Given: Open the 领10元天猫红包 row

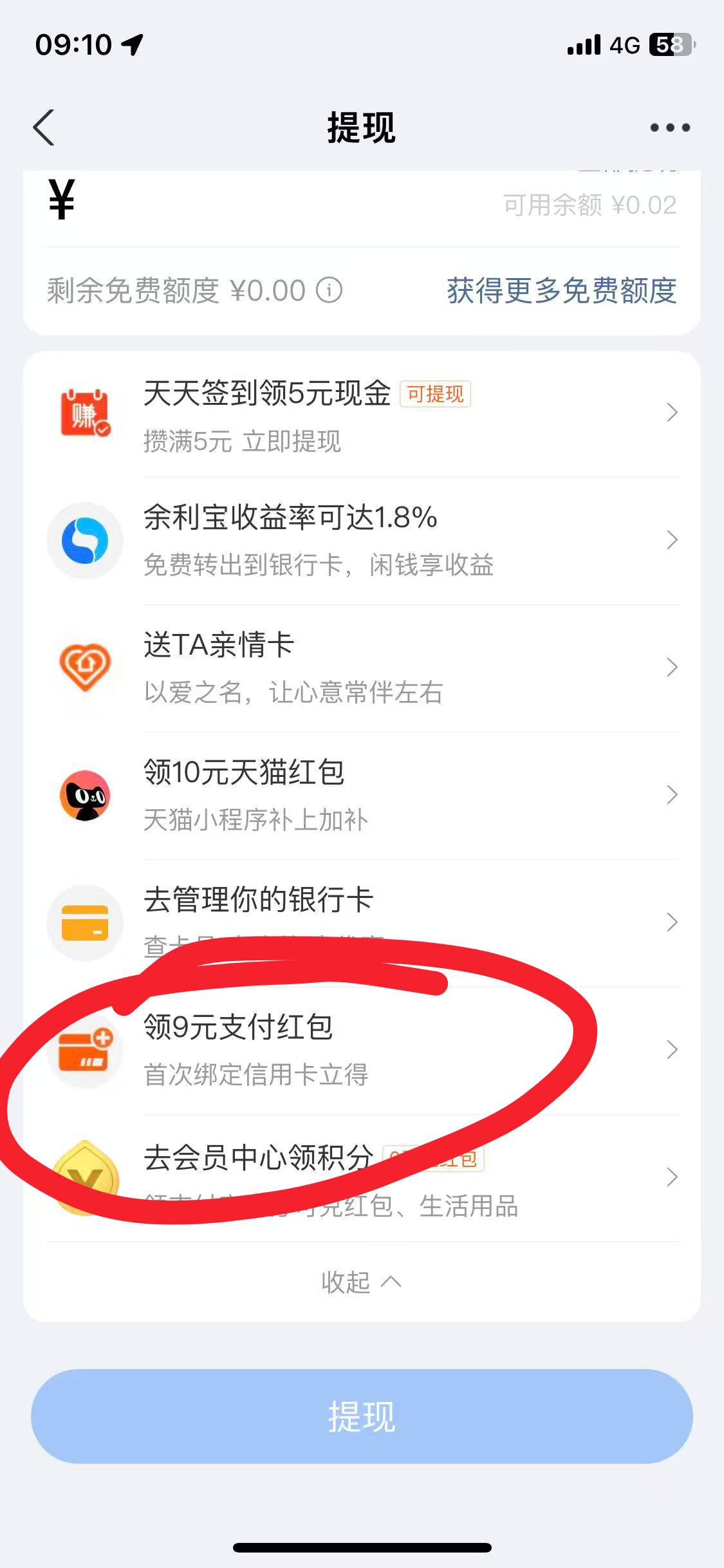Looking at the screenshot, I should click(362, 795).
